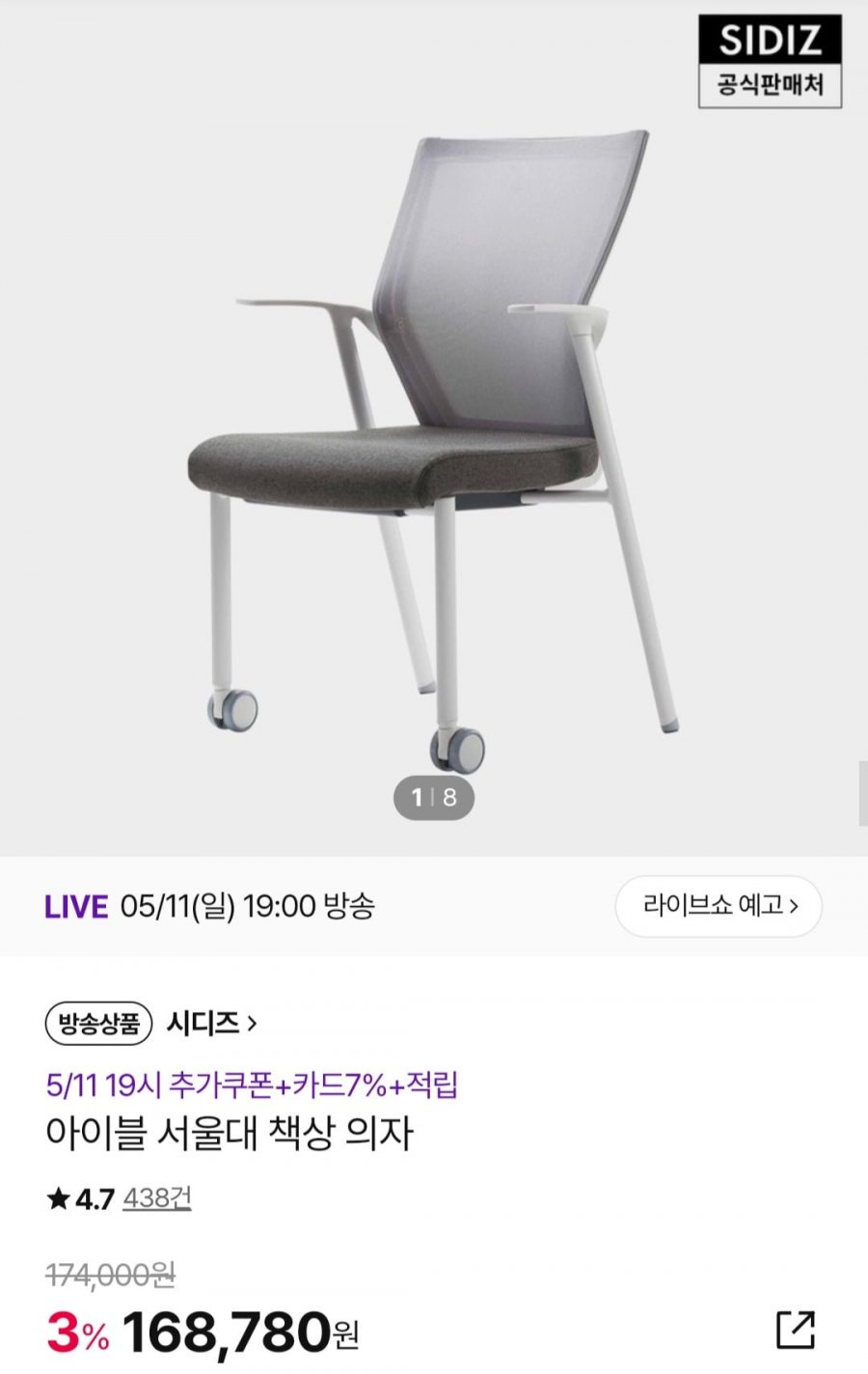Open the 라이브쇼 예고 live show preview
The height and width of the screenshot is (1374, 868).
pos(719,906)
